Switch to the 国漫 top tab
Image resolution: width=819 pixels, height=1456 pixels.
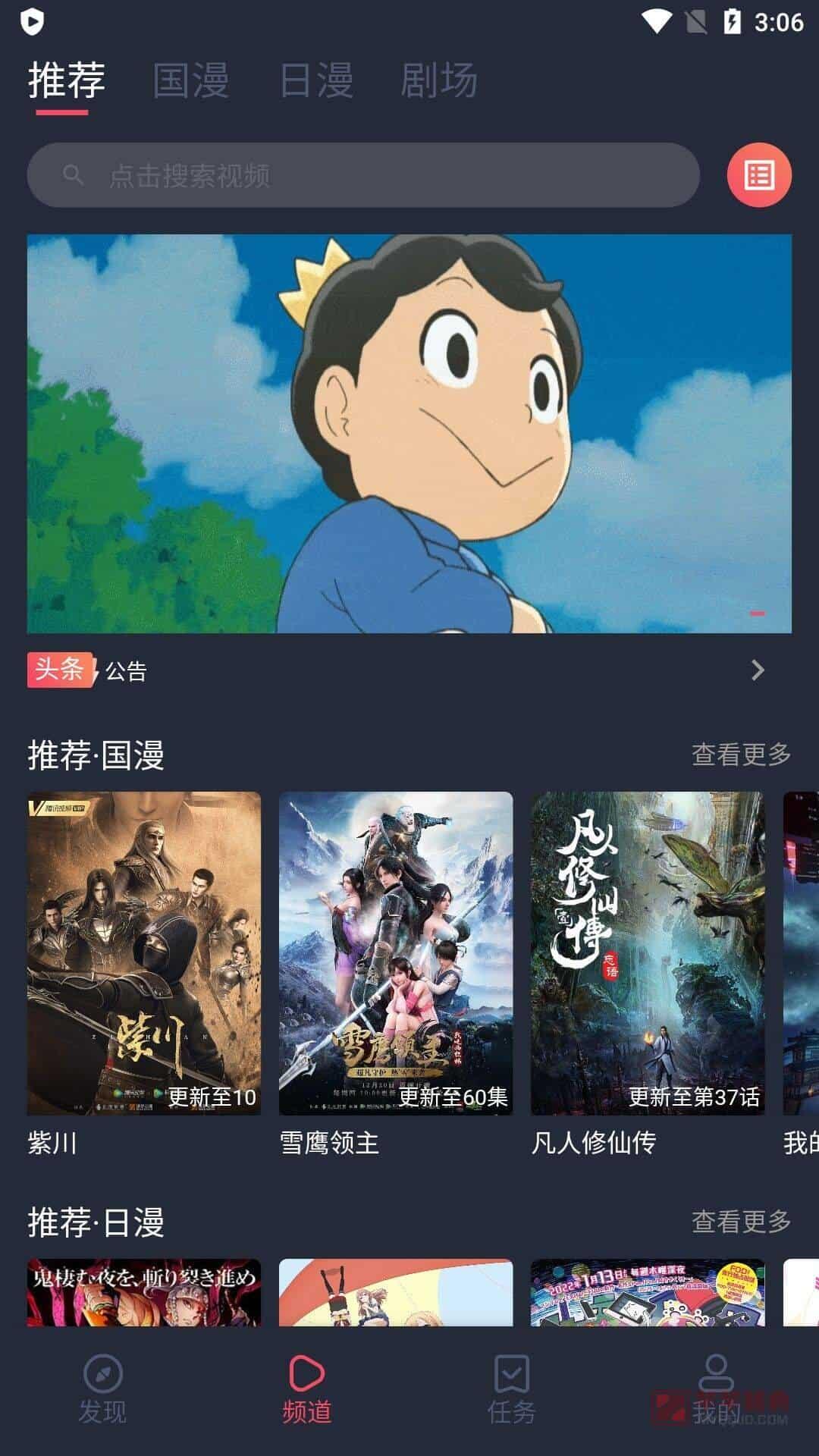point(191,80)
